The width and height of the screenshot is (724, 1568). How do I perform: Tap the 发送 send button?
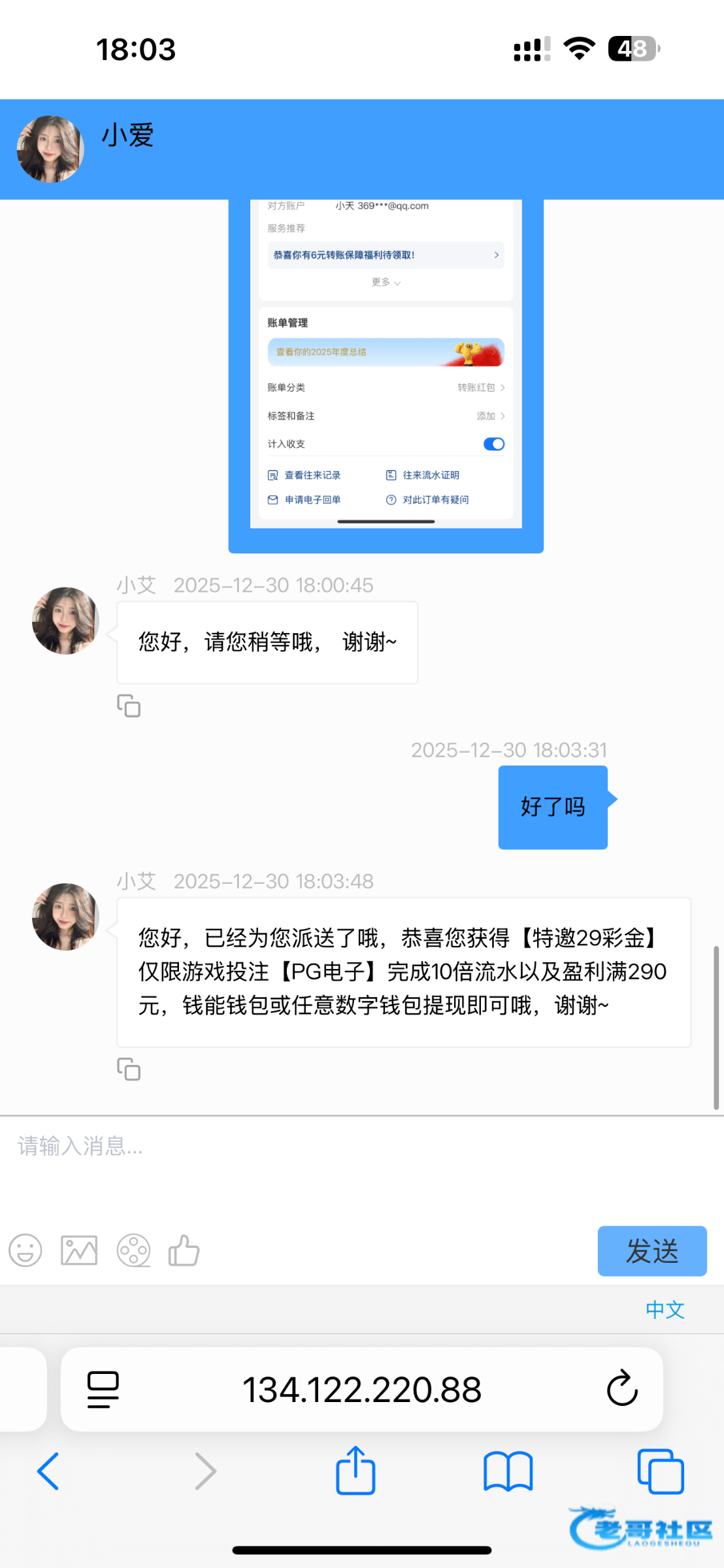tap(651, 1251)
